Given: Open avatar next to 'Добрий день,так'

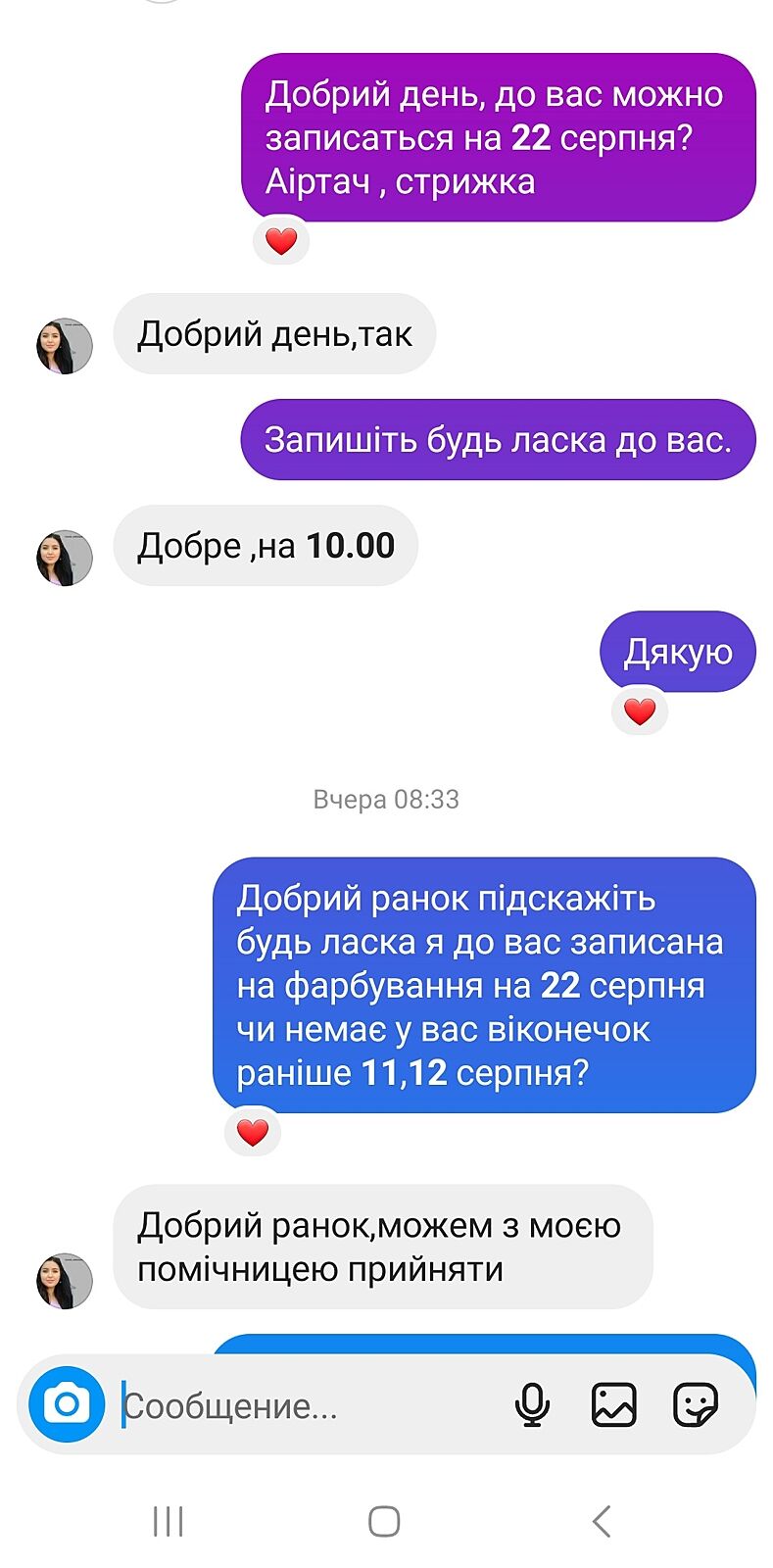Looking at the screenshot, I should click(65, 346).
